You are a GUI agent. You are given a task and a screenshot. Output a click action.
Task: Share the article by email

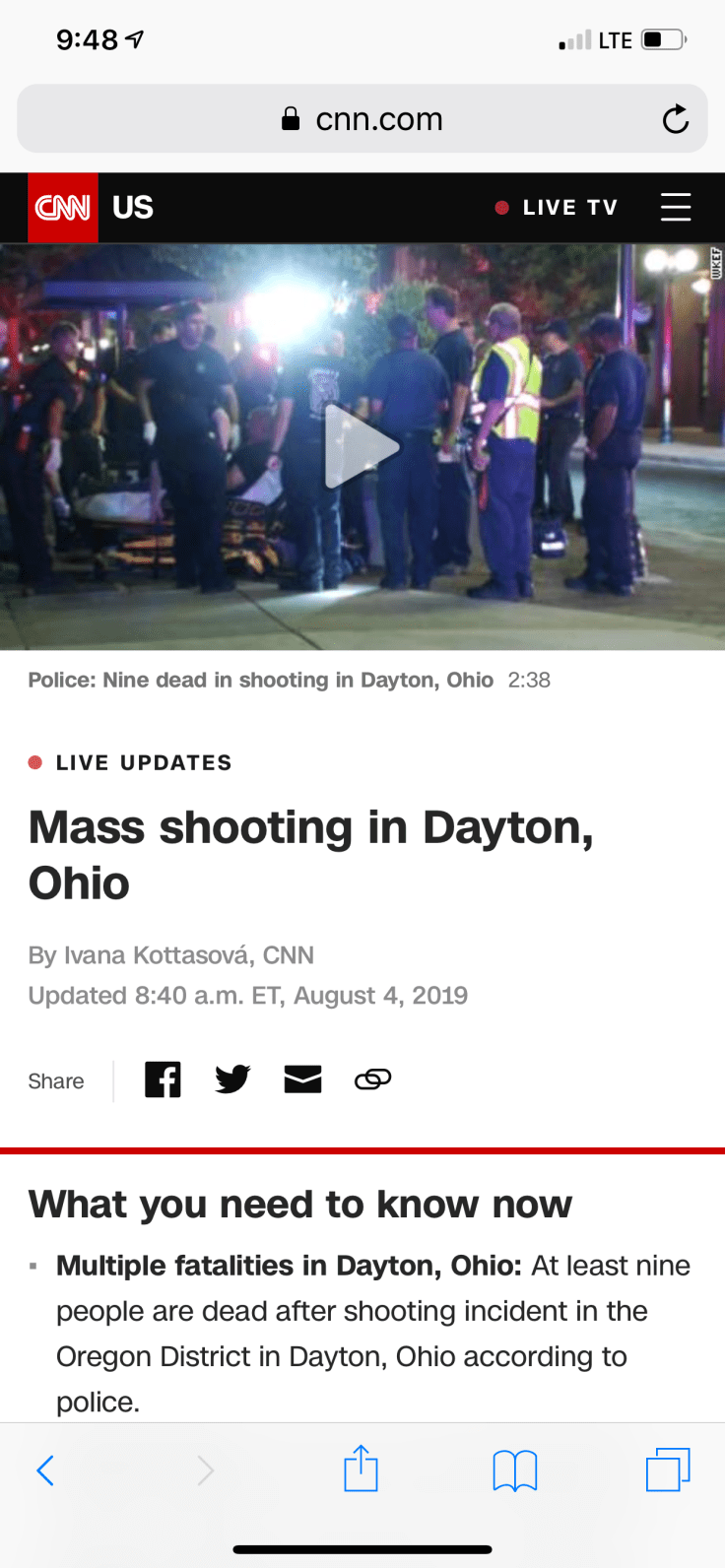tap(302, 1079)
